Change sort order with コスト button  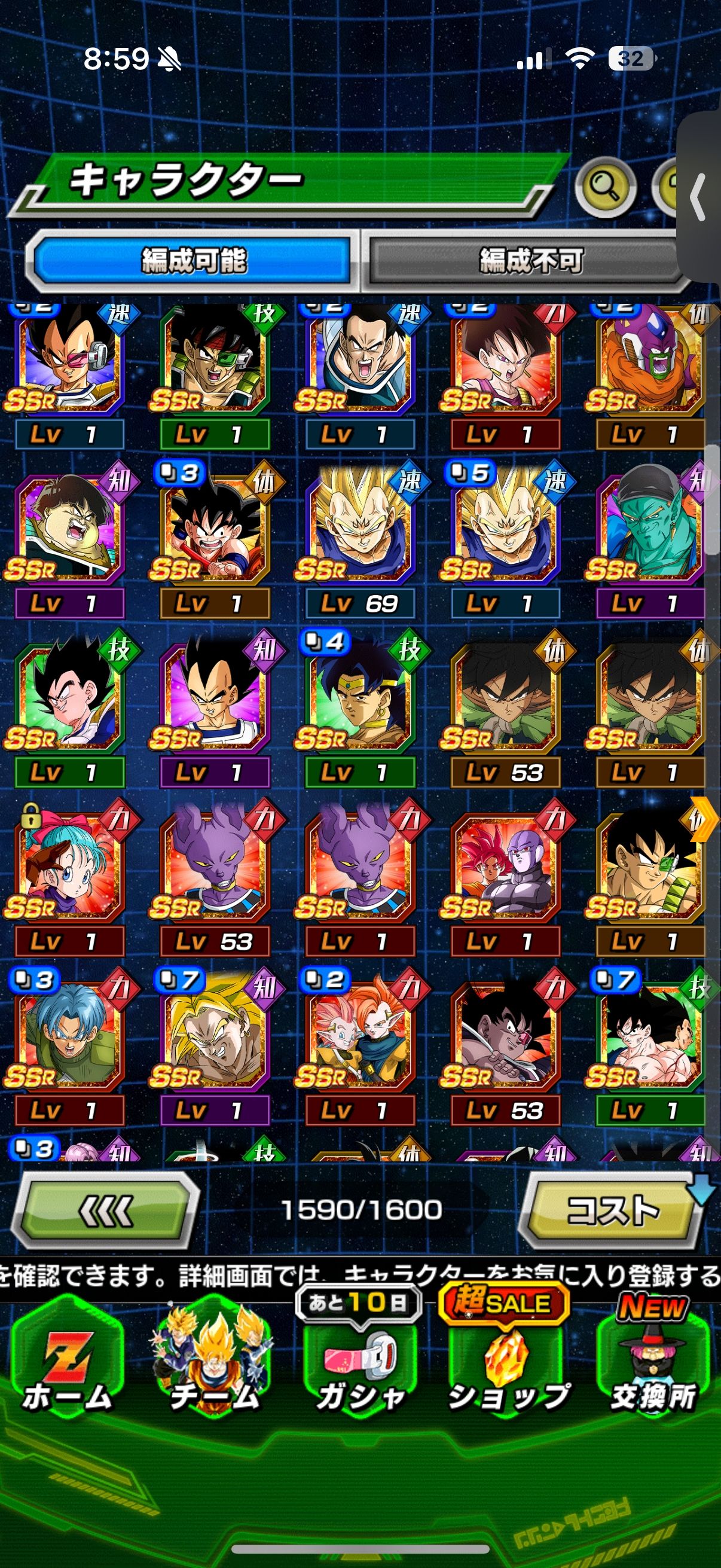[x=612, y=1210]
